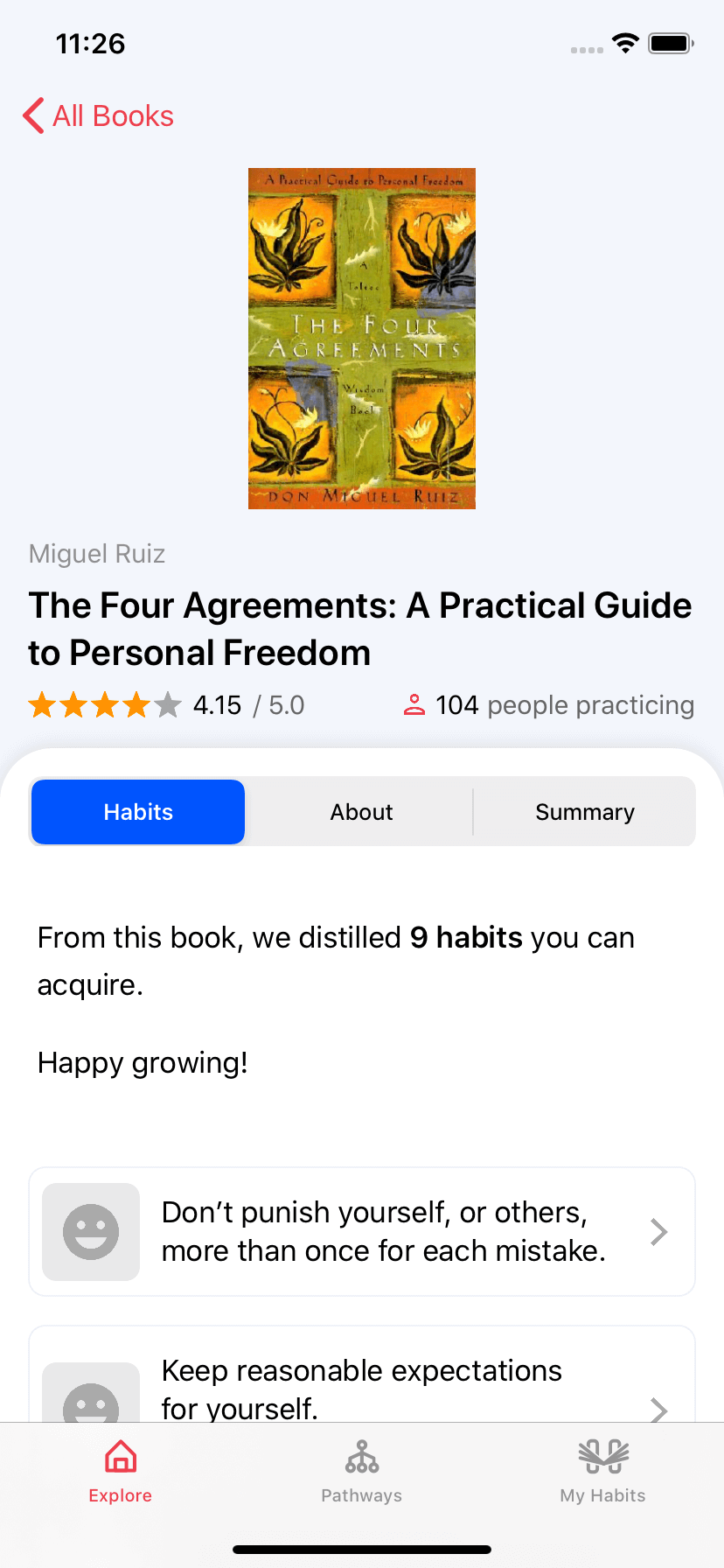The image size is (724, 1568).
Task: Switch to the About segment
Action: (x=361, y=812)
